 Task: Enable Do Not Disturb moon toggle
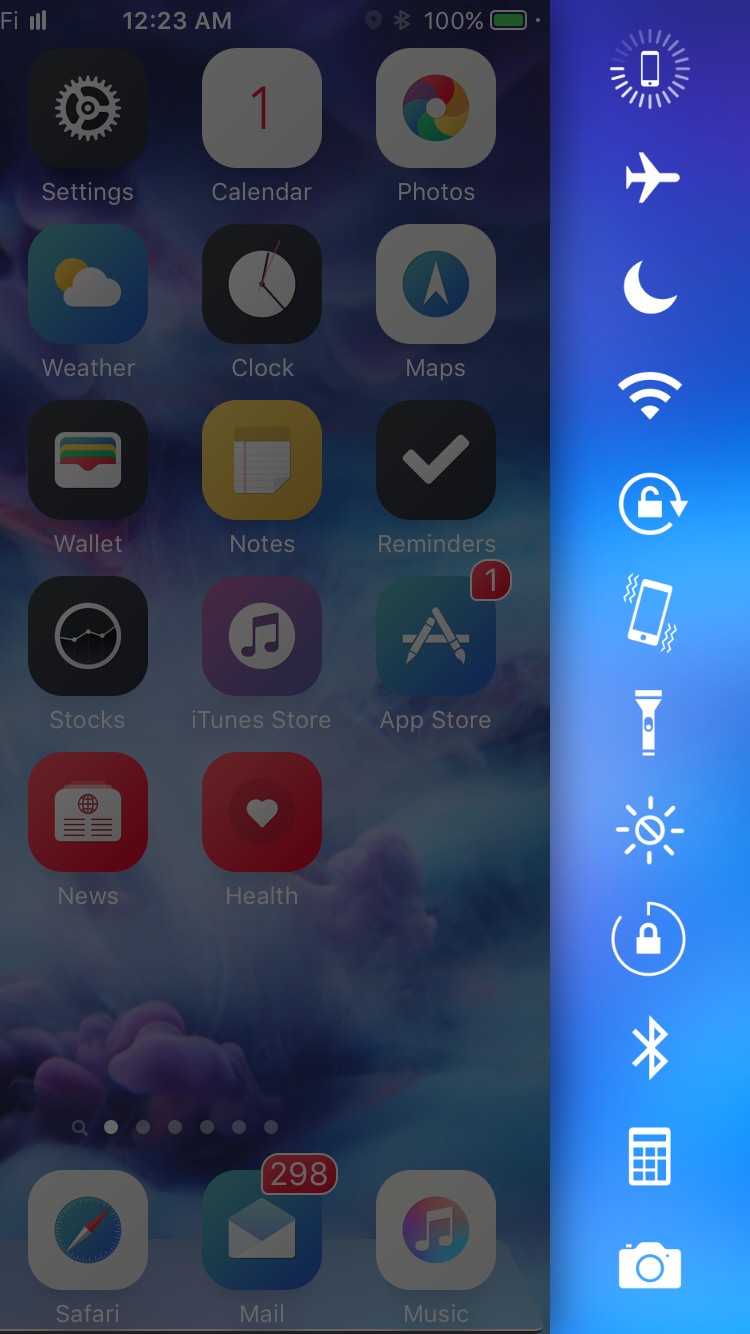(650, 287)
